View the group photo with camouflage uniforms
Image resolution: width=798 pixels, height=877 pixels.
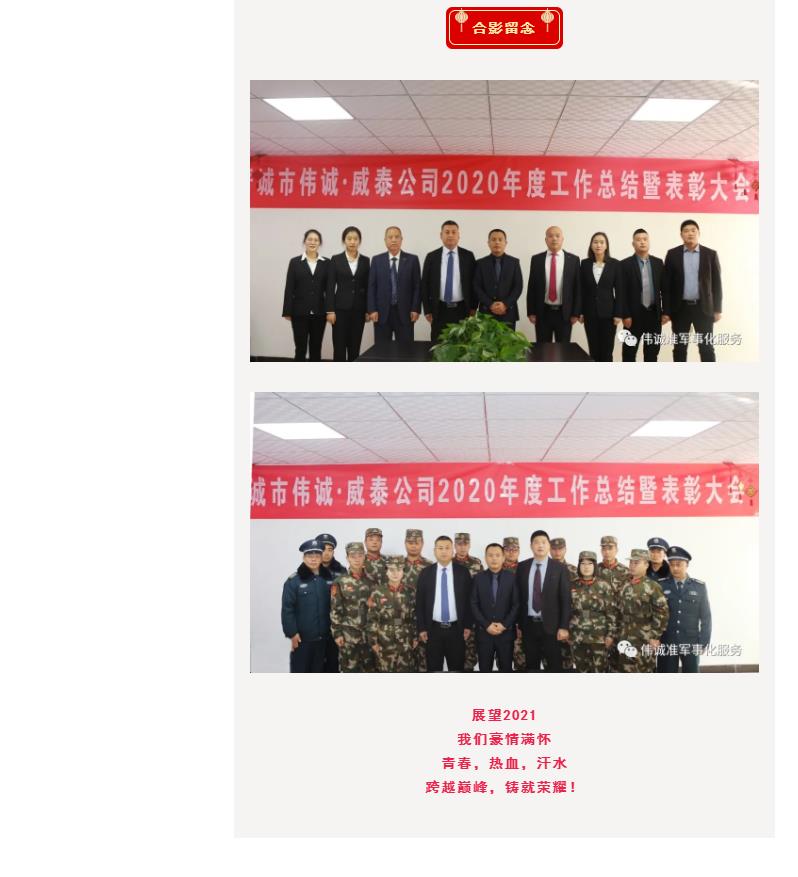click(504, 532)
